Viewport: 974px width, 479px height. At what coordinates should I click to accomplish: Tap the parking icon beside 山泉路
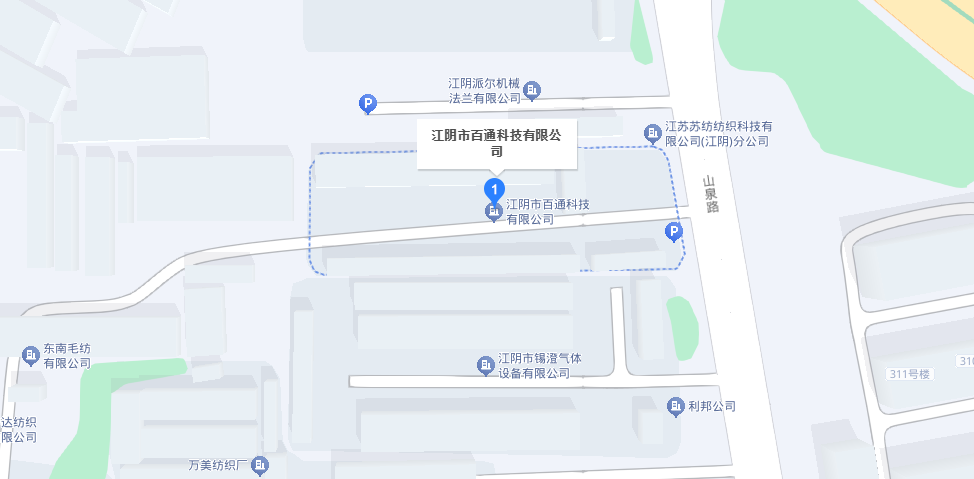674,233
